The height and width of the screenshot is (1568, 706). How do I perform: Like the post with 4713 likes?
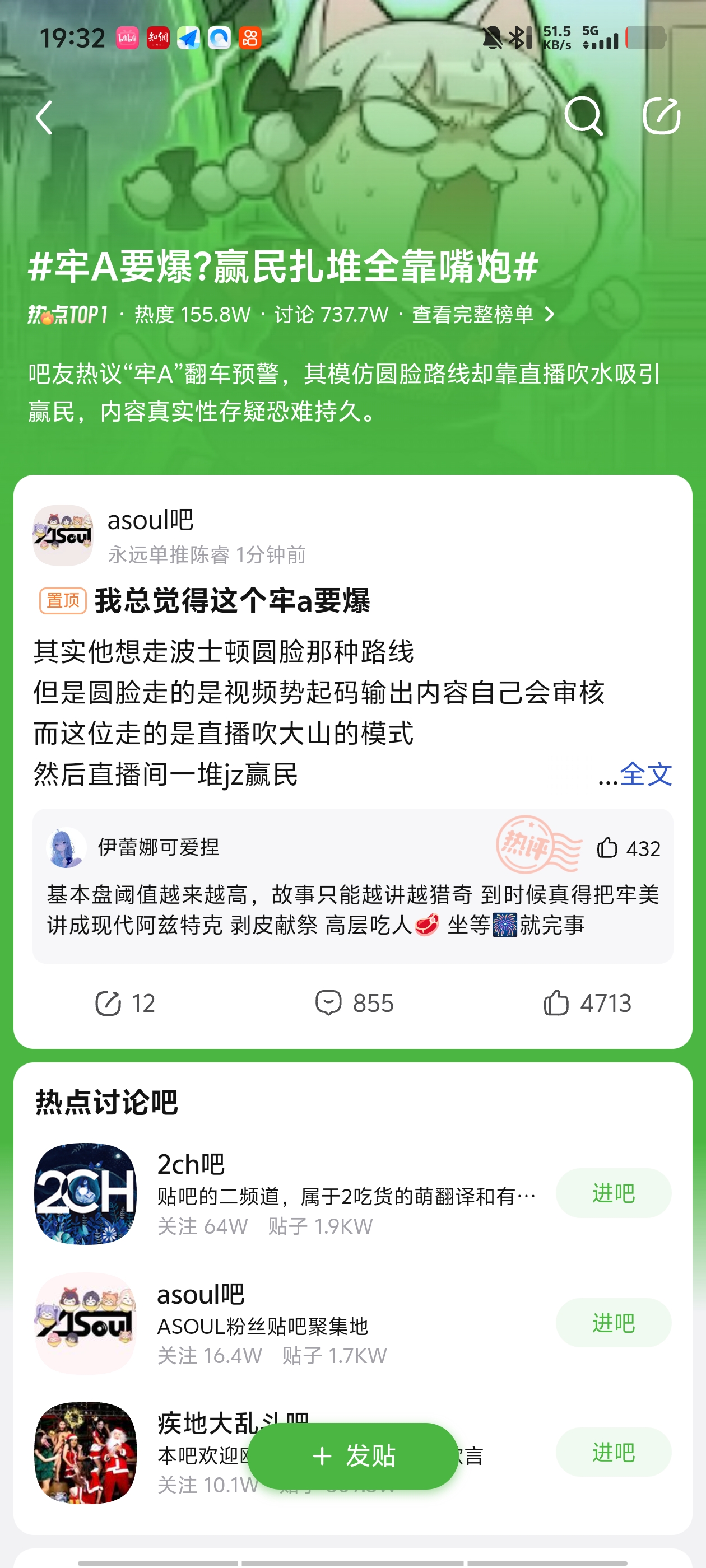(587, 1003)
